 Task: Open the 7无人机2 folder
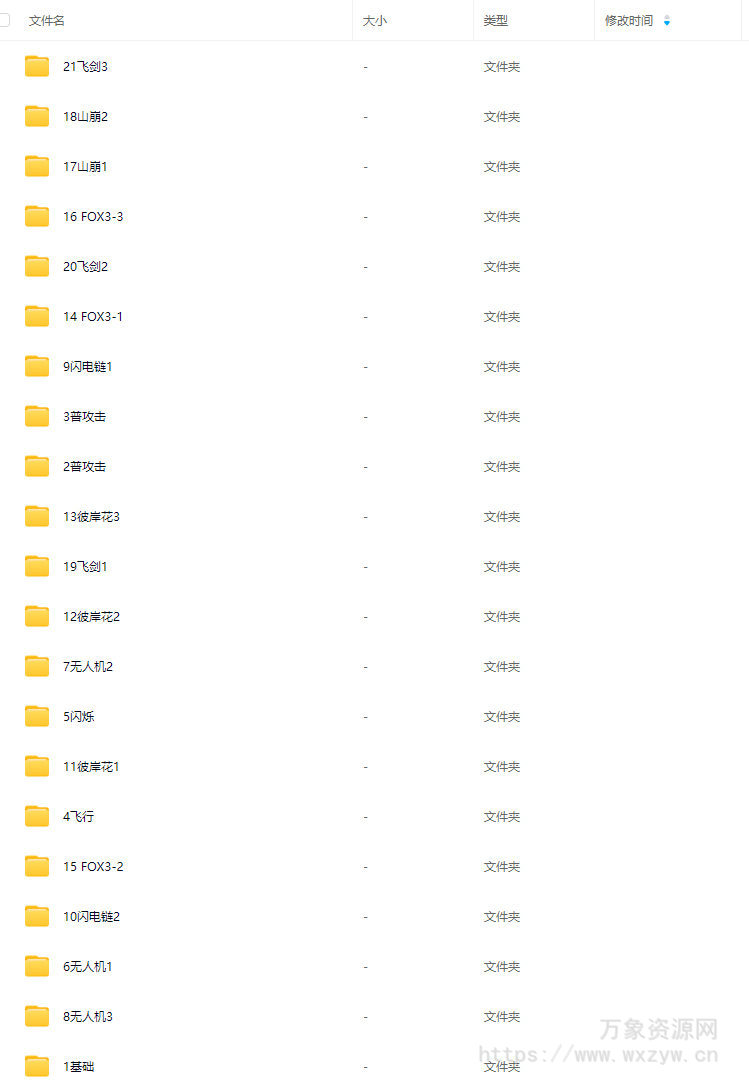point(88,667)
